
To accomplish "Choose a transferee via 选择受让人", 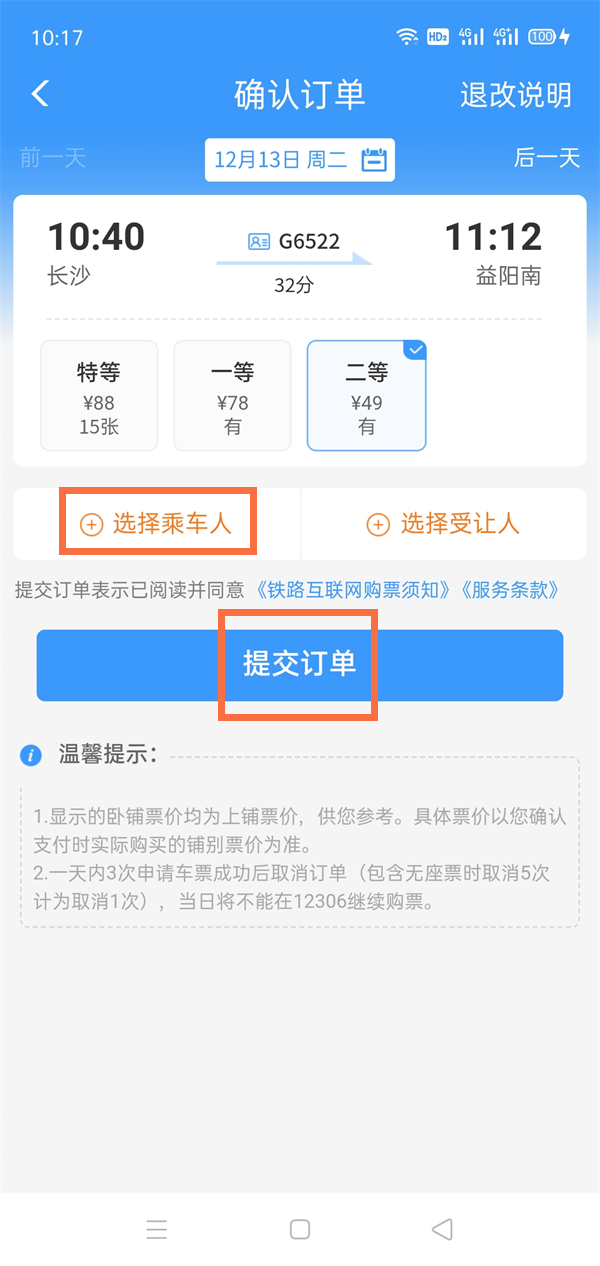I will pos(444,524).
